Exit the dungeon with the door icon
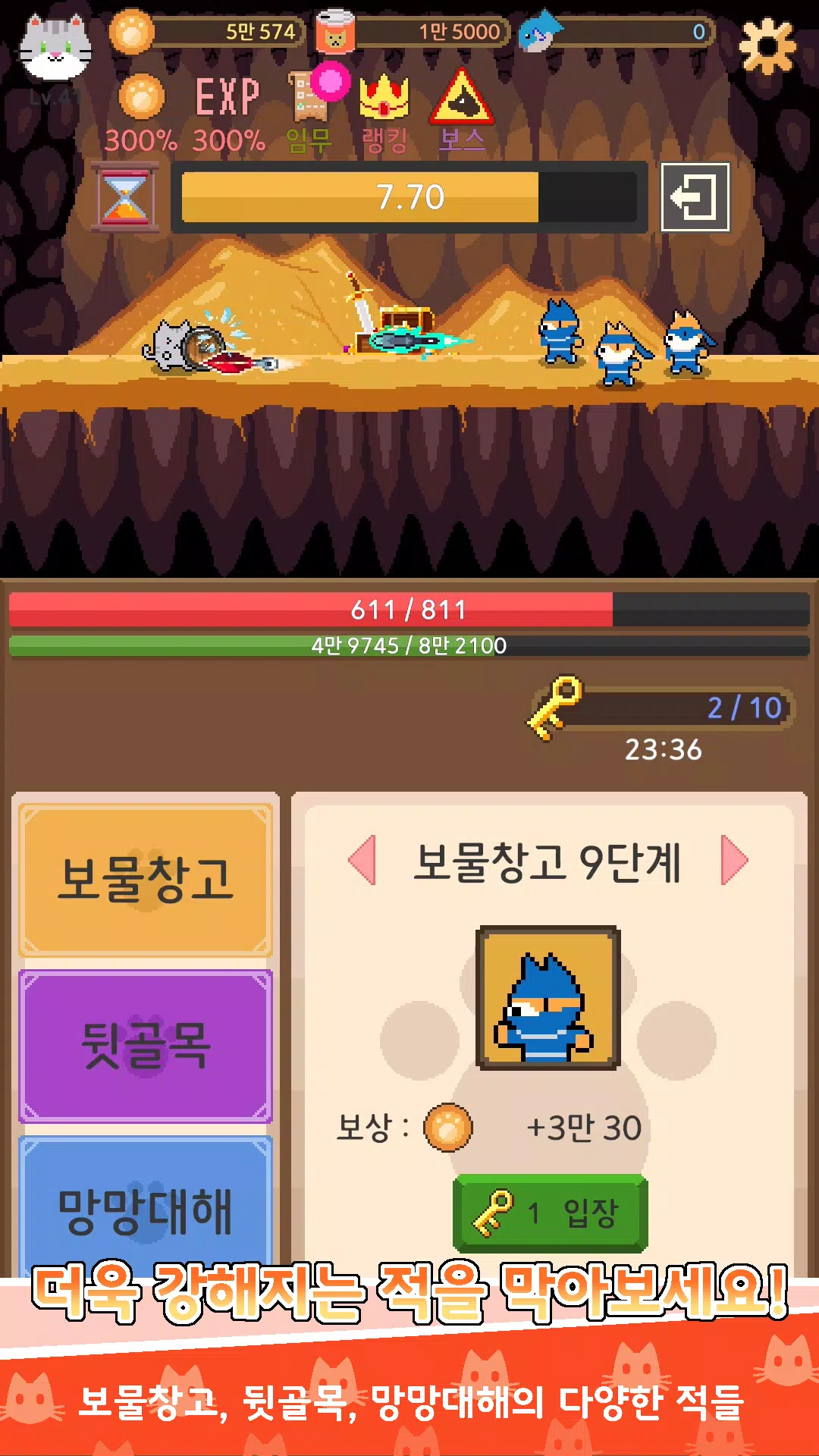The height and width of the screenshot is (1456, 819). (x=695, y=197)
